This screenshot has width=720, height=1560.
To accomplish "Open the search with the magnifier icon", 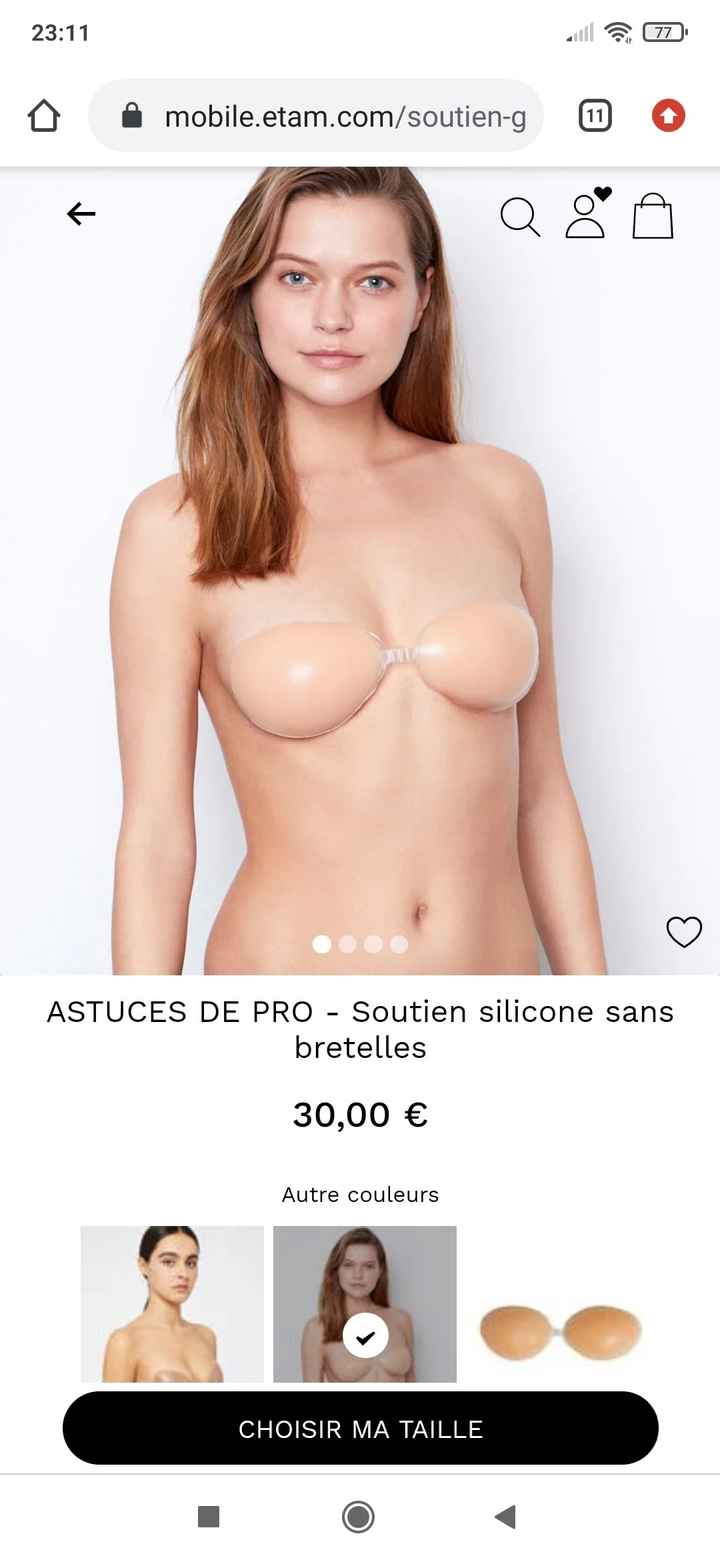I will [x=519, y=216].
